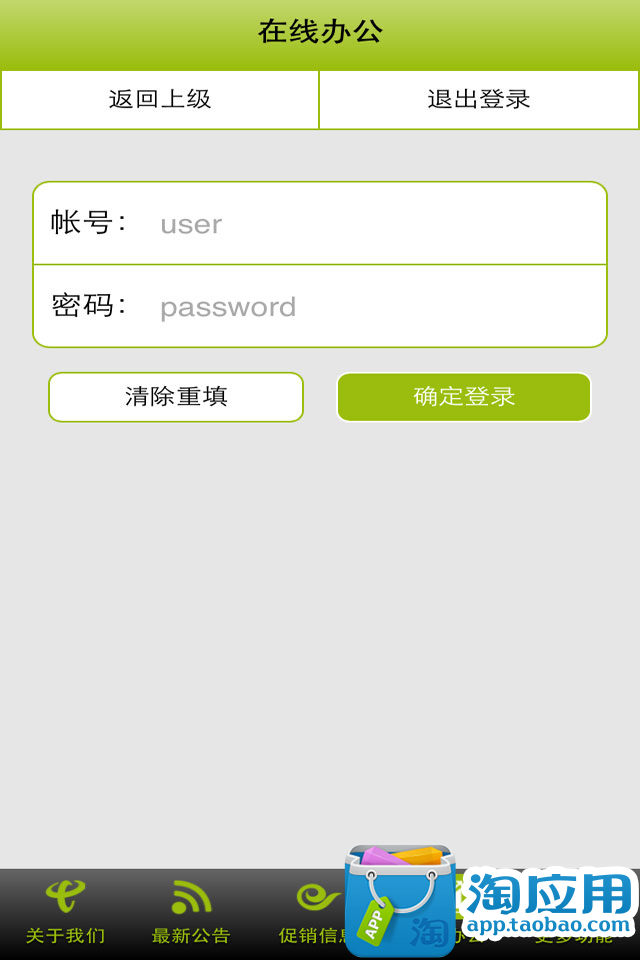Screen dimensions: 640x960
Task: Confirm login with 确定登录
Action: pyautogui.click(x=464, y=397)
